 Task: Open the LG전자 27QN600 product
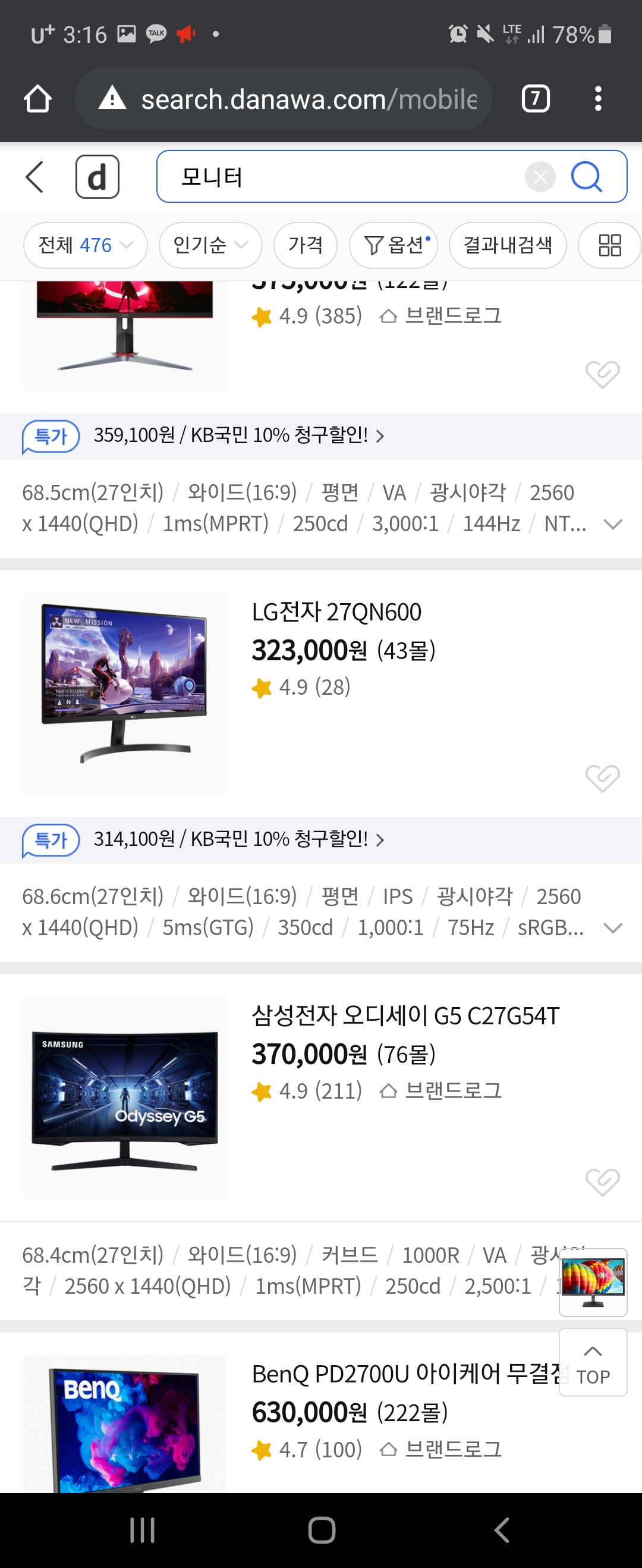coord(336,612)
